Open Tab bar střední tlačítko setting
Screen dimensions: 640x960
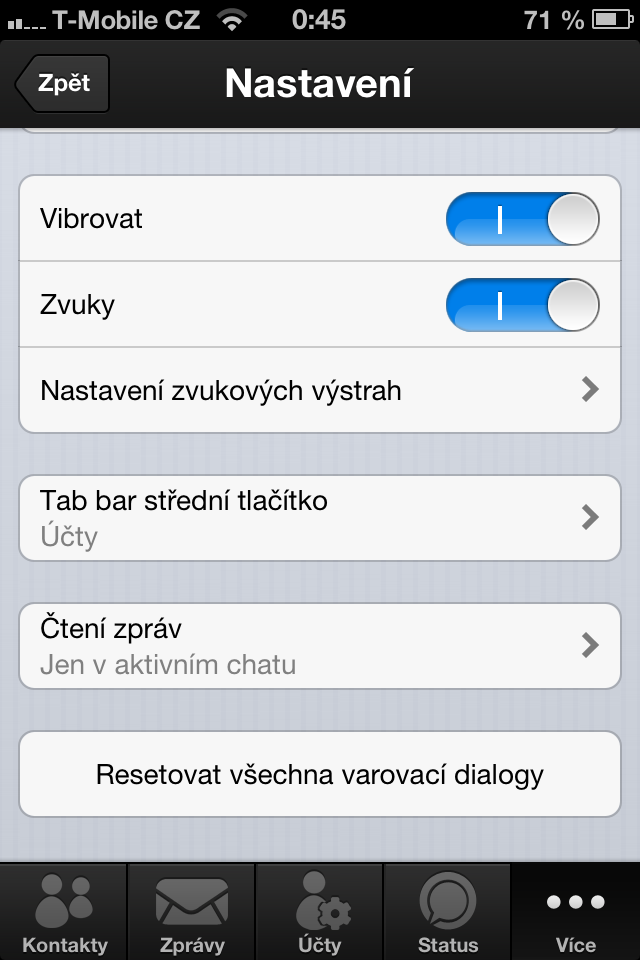[x=320, y=518]
